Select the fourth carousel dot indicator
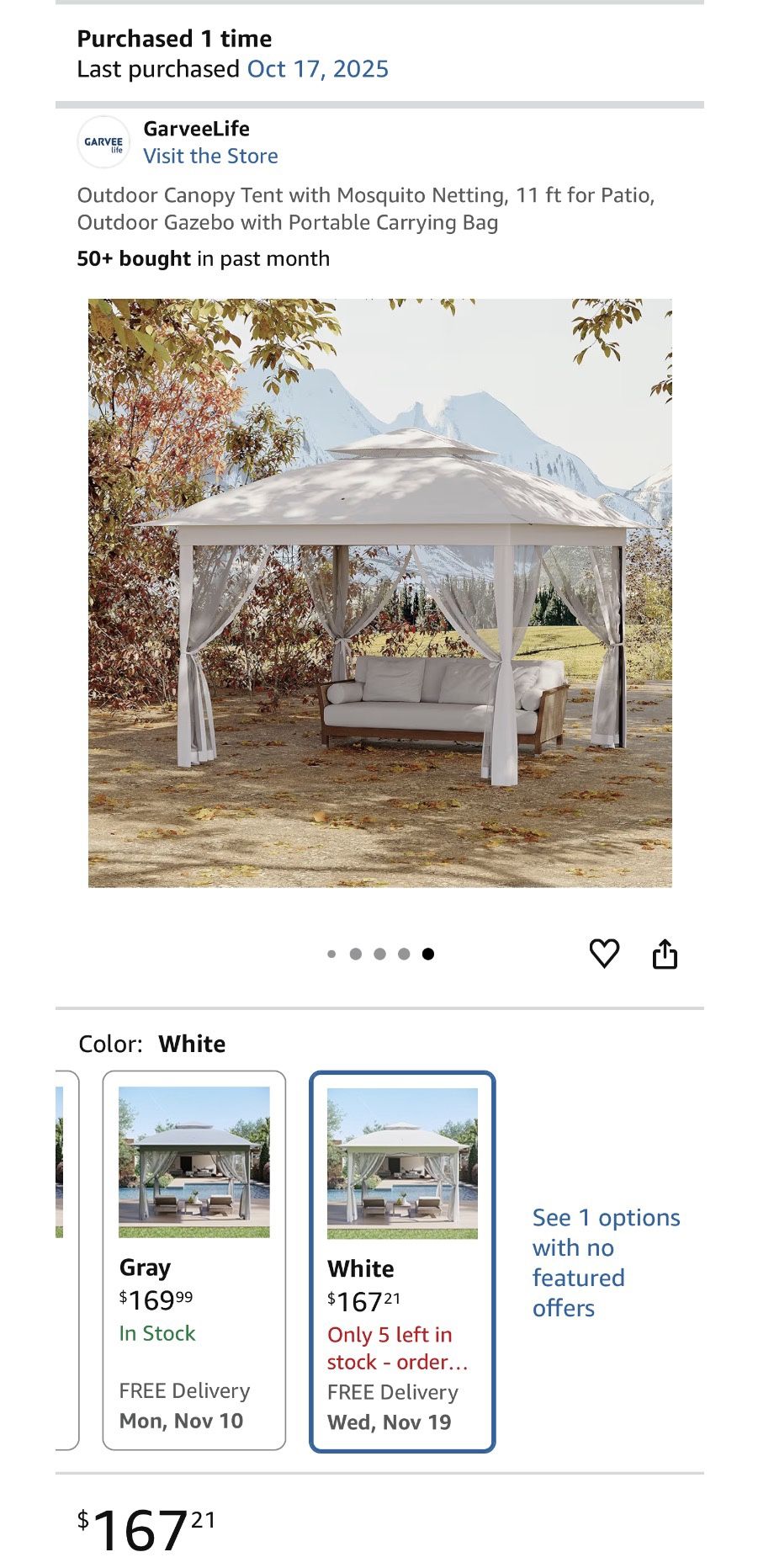 point(402,953)
